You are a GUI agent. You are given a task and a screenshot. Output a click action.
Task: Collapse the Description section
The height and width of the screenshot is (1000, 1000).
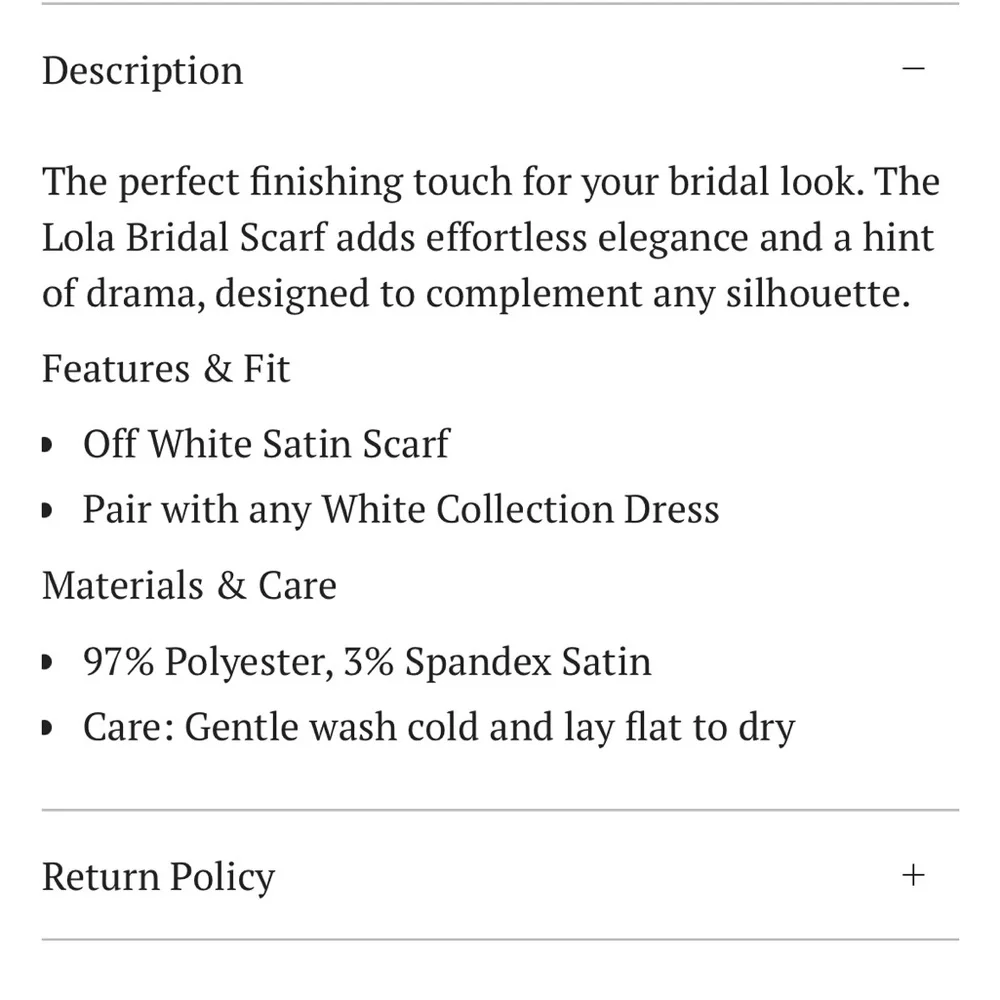(913, 69)
